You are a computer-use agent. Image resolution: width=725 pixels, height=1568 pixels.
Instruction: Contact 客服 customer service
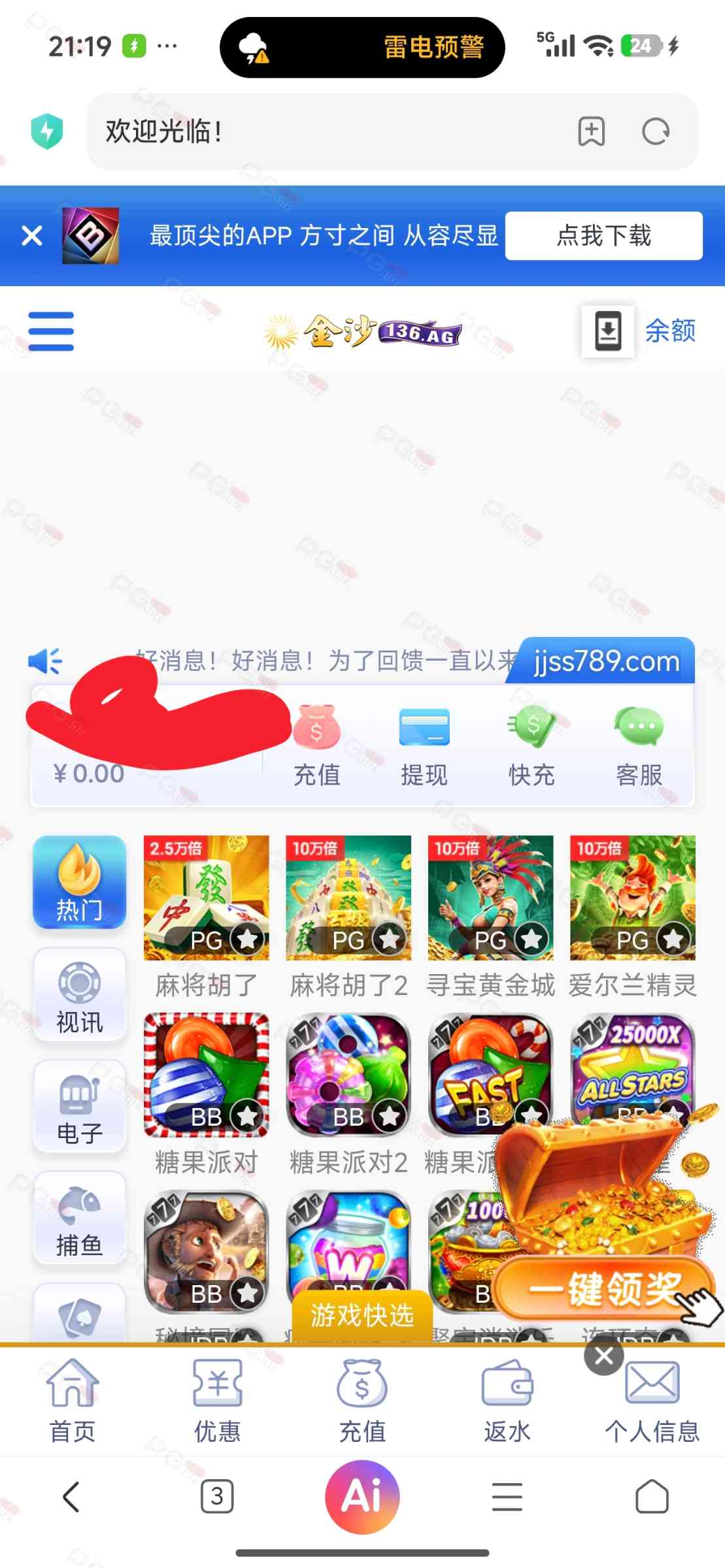[639, 746]
